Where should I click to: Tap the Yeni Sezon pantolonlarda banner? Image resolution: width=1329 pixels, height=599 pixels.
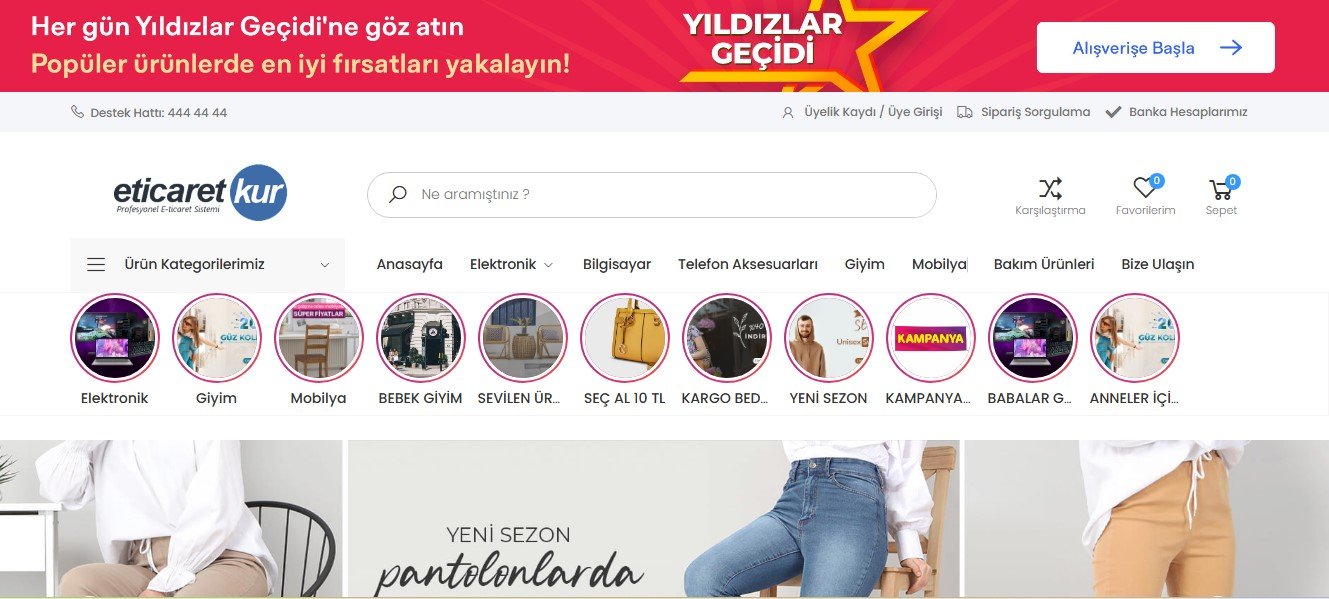pyautogui.click(x=652, y=520)
